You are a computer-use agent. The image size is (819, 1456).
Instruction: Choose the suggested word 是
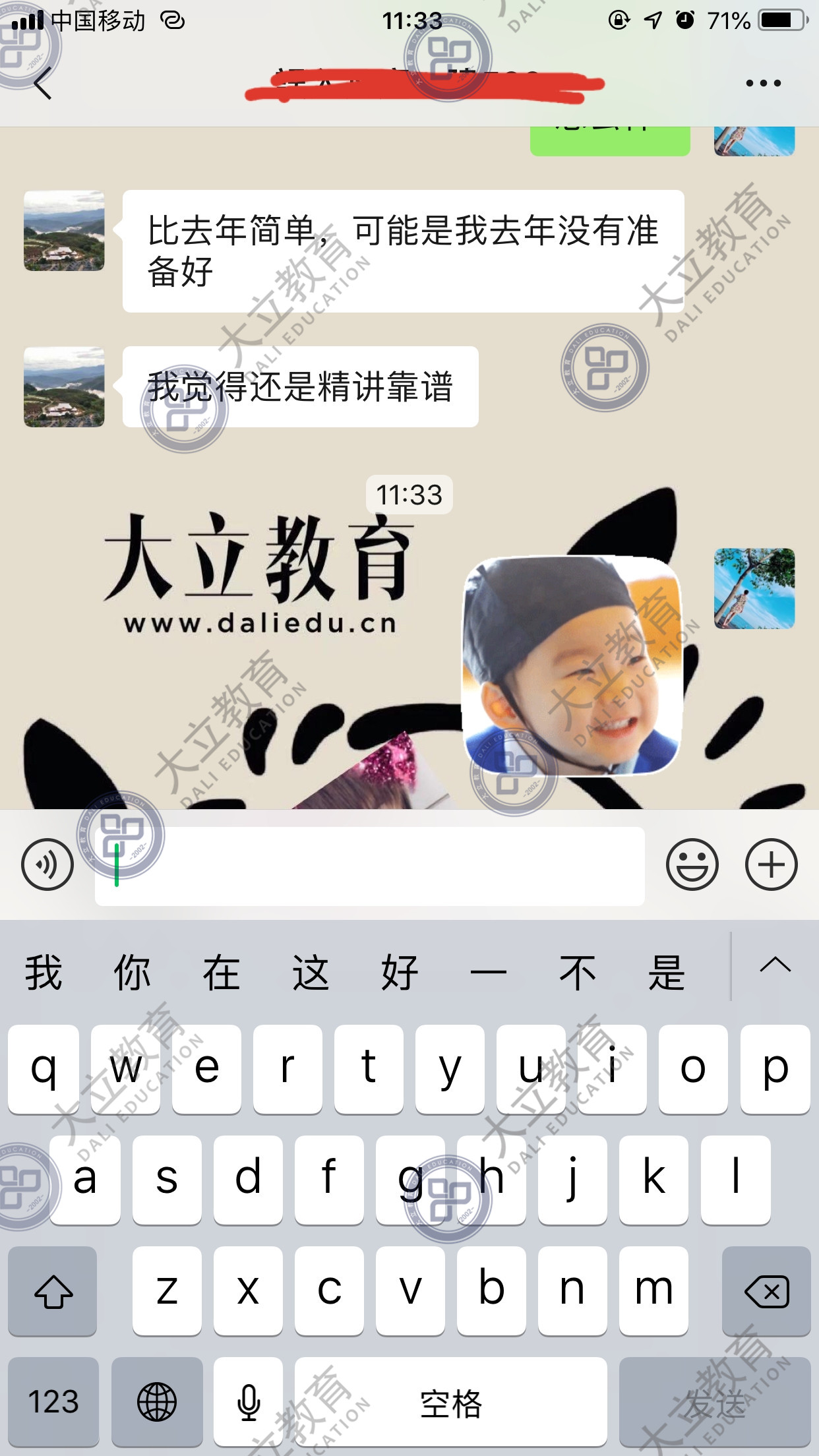pyautogui.click(x=666, y=973)
